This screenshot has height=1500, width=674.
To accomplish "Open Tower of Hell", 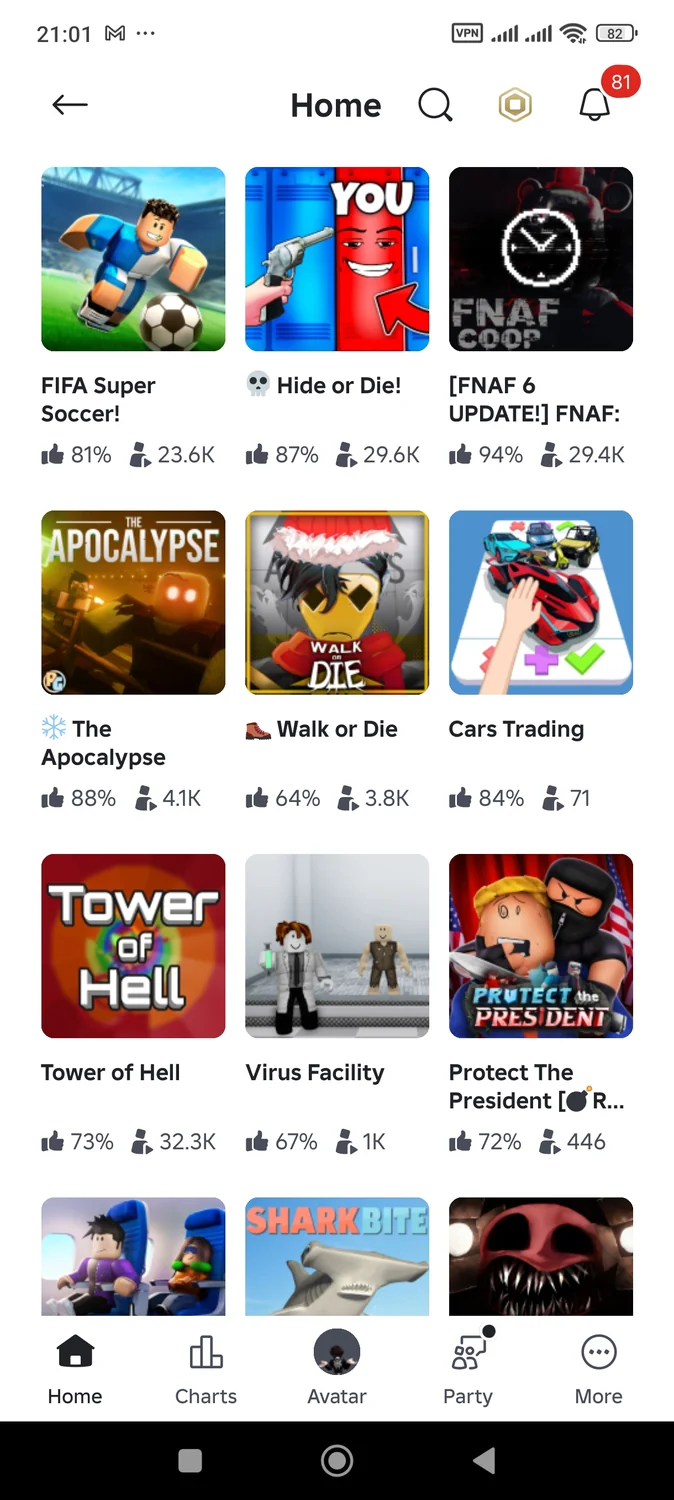I will coord(133,946).
